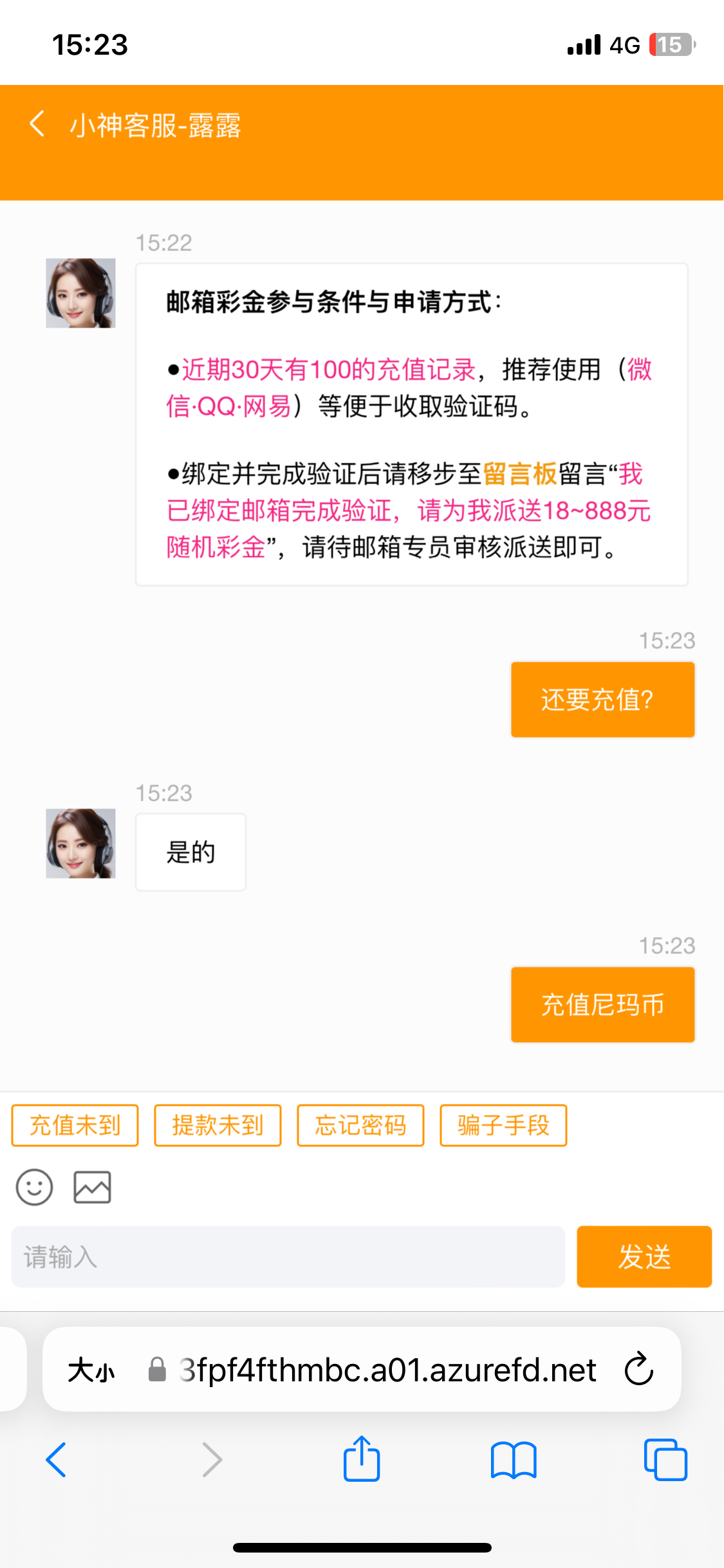Open the 大小 page text size menu
Screen dimensions: 724x1568
91,1370
